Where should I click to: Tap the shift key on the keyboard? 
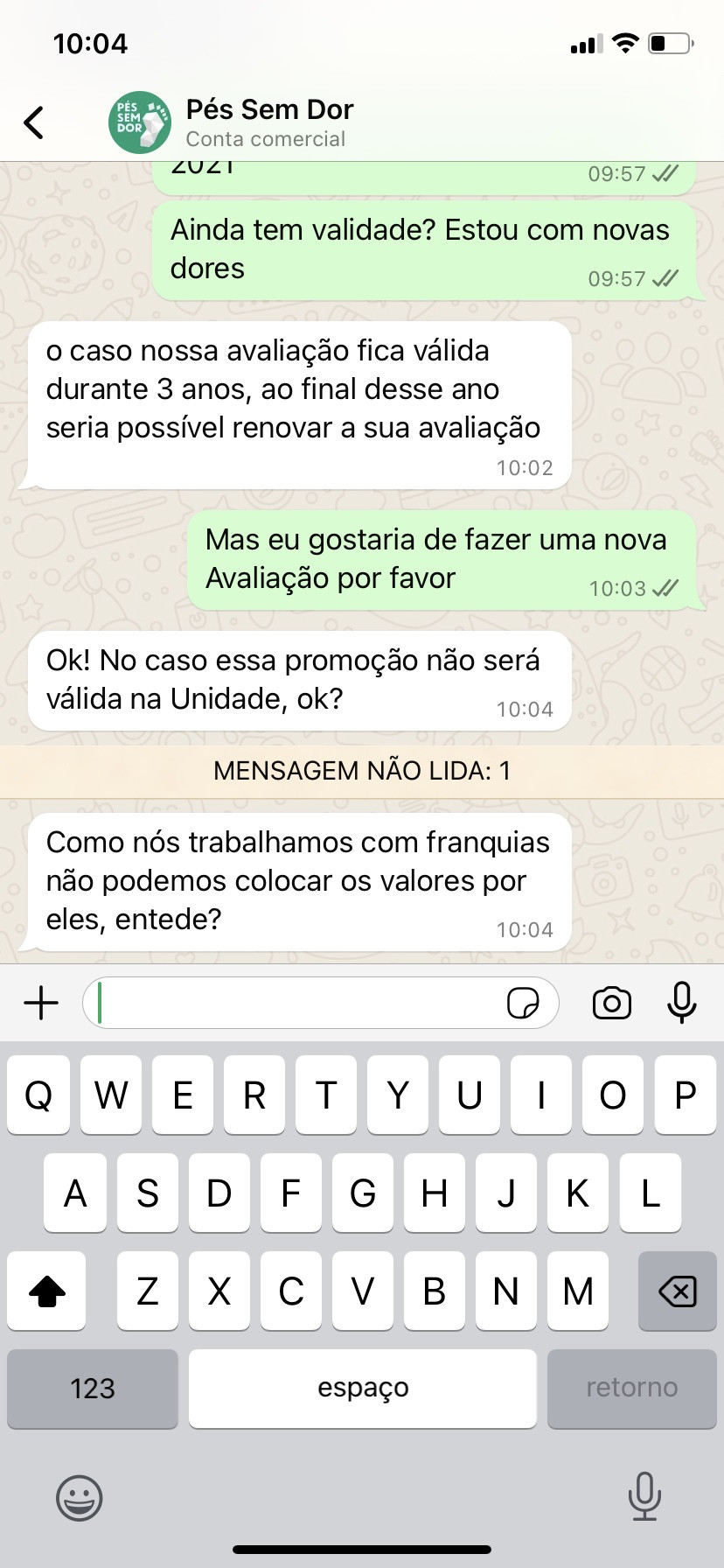pos(47,1291)
